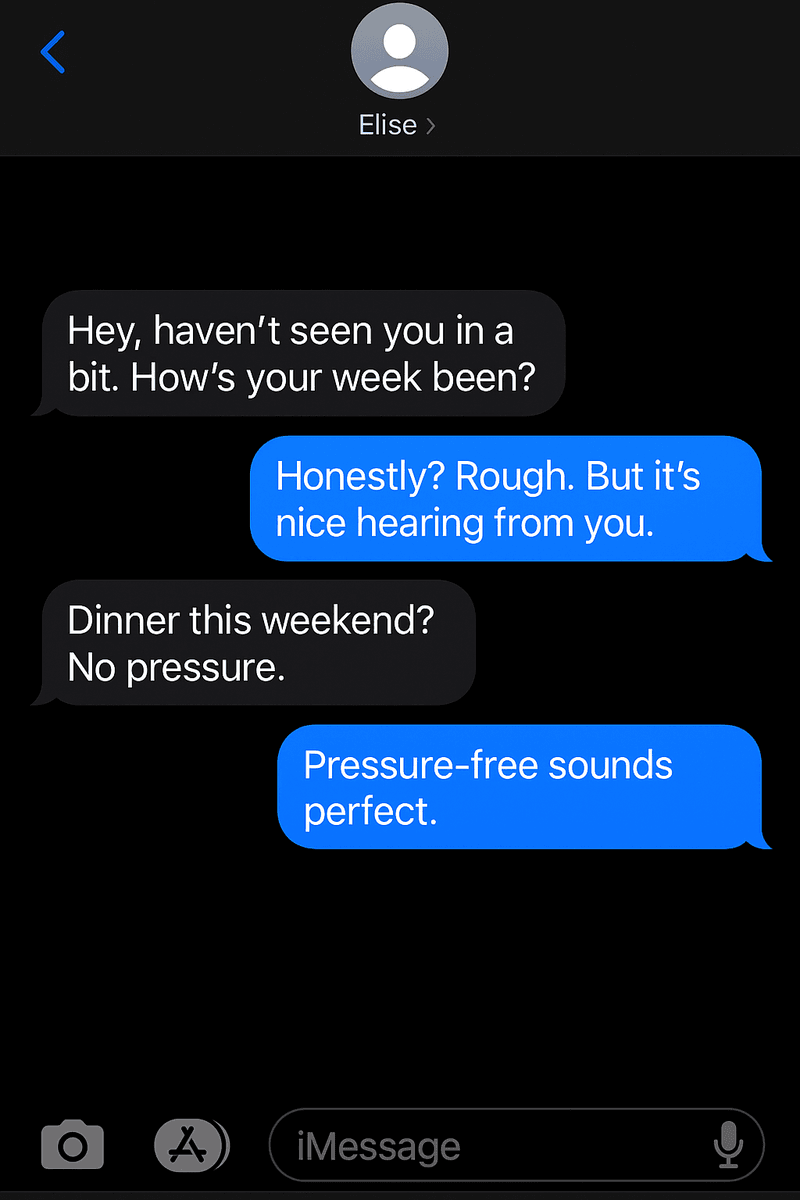Open the iMessage apps drawer
The image size is (800, 1200).
click(190, 1146)
